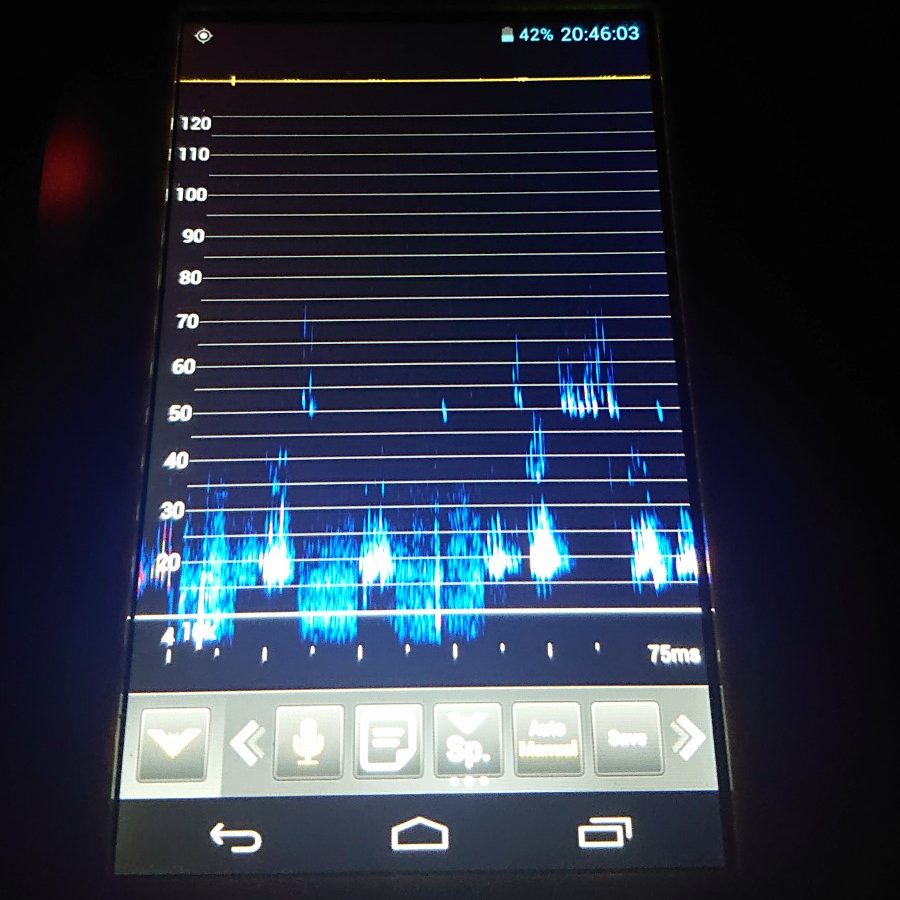900x900 pixels.
Task: Toggle the Auto/Manual mode button
Action: [549, 739]
